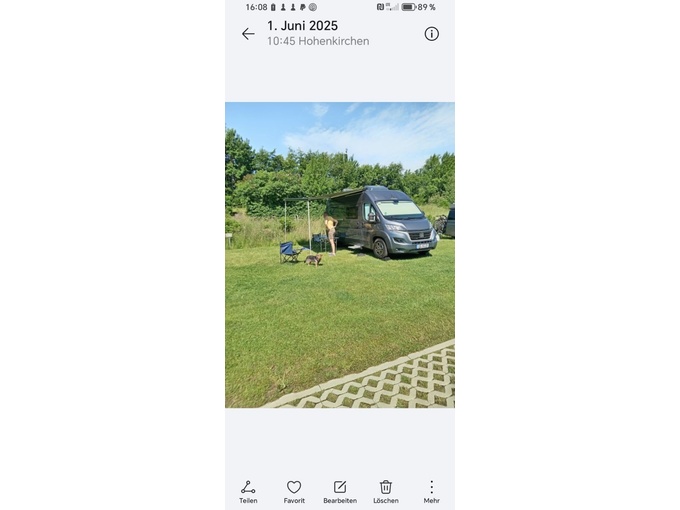Screen dimensions: 680x510
Task: Share this photo via Teilen
Action: coord(248,490)
